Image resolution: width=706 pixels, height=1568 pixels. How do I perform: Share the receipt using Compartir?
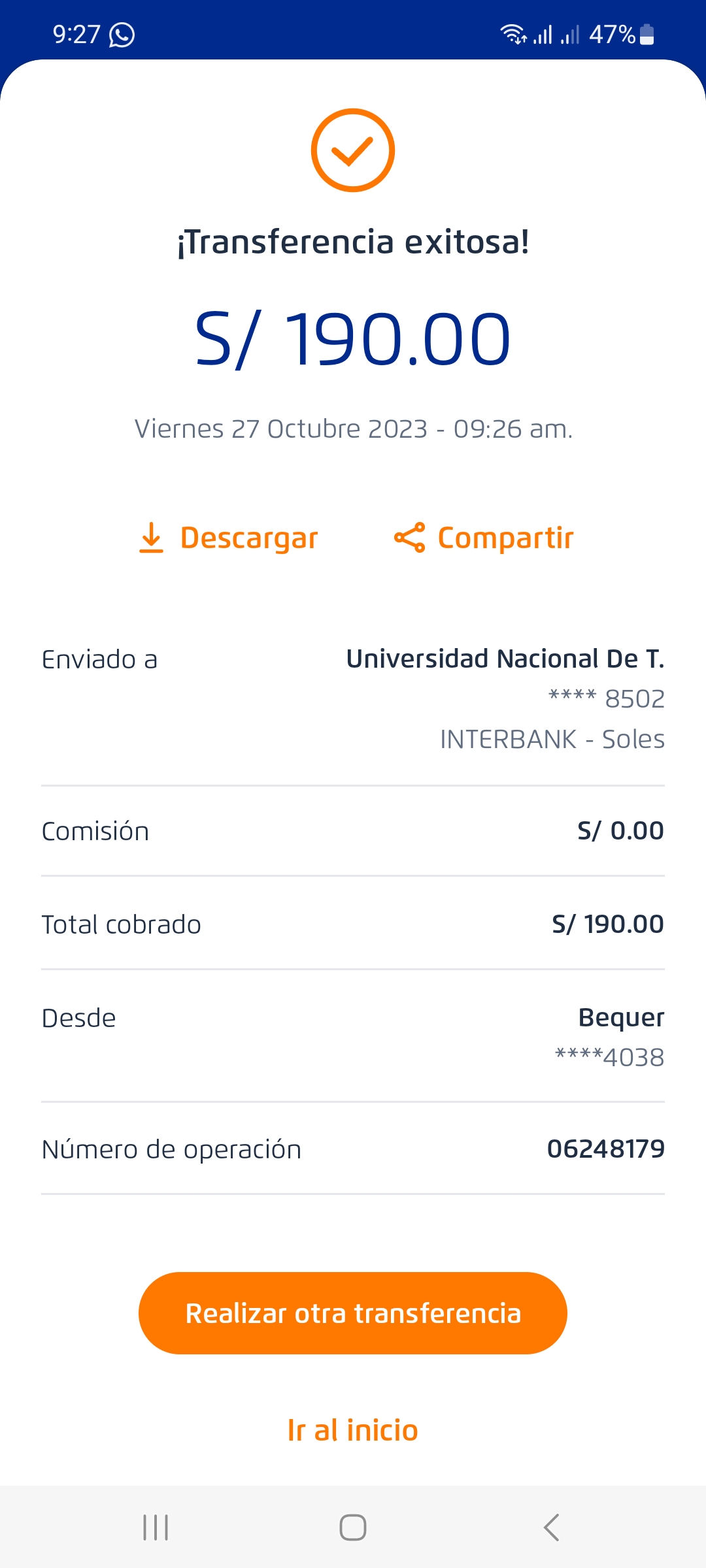coord(484,538)
